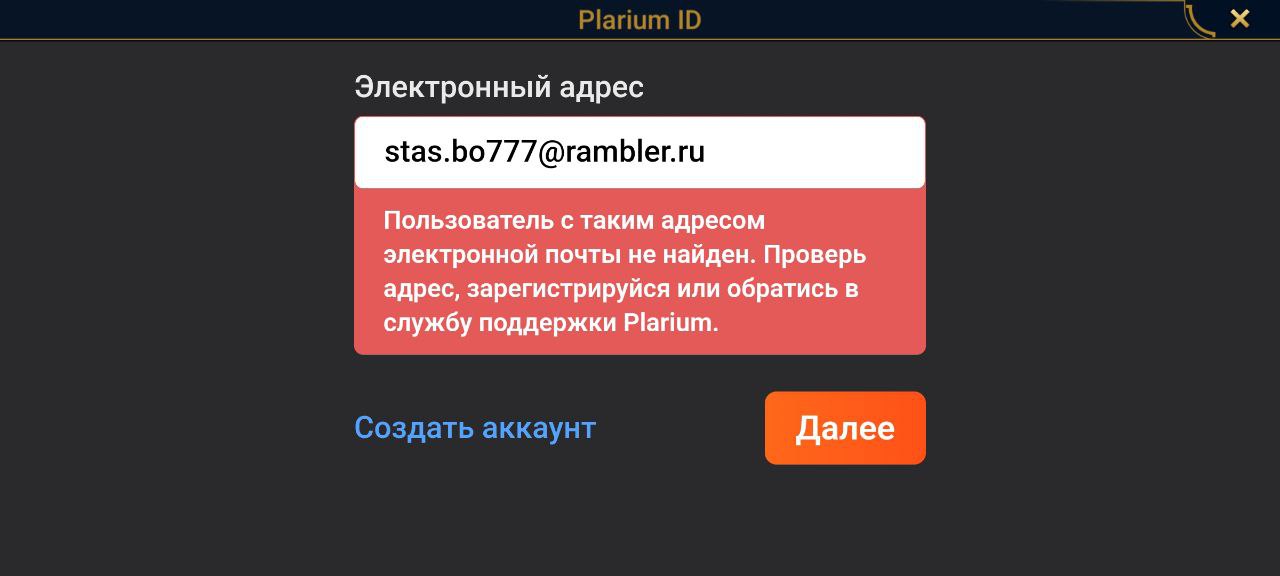Tap the Далее button
Image resolution: width=1280 pixels, height=576 pixels.
point(844,428)
